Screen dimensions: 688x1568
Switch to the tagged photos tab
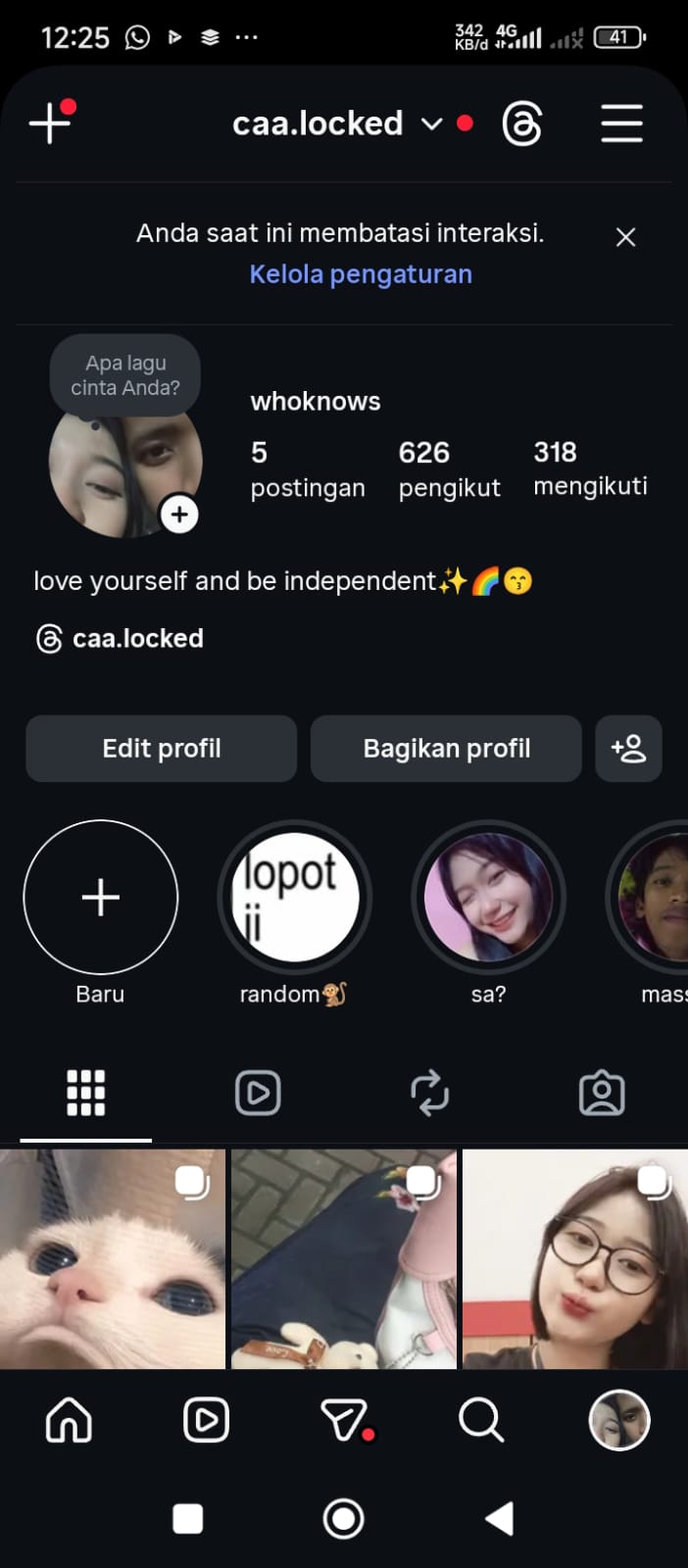click(x=602, y=1093)
